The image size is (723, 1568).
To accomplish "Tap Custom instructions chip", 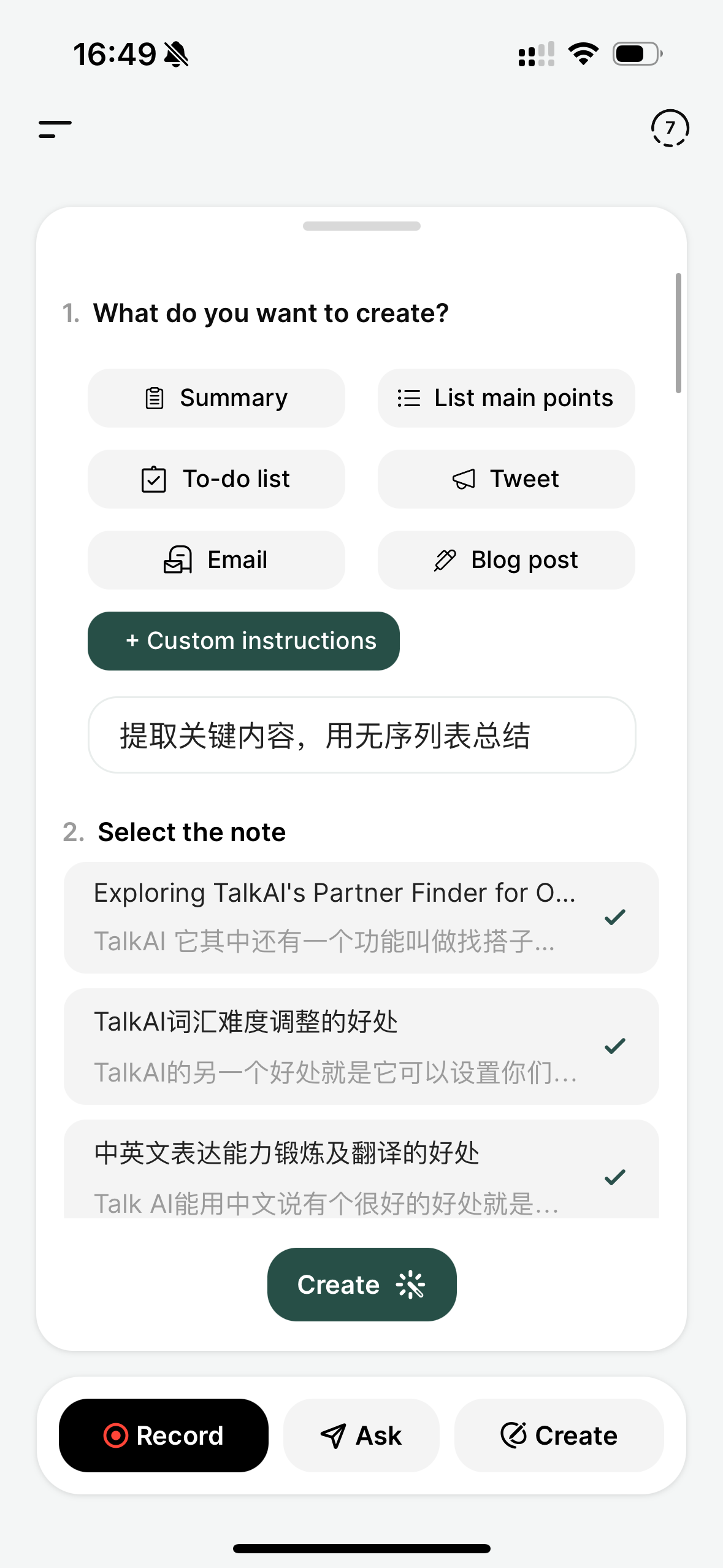I will 243,641.
